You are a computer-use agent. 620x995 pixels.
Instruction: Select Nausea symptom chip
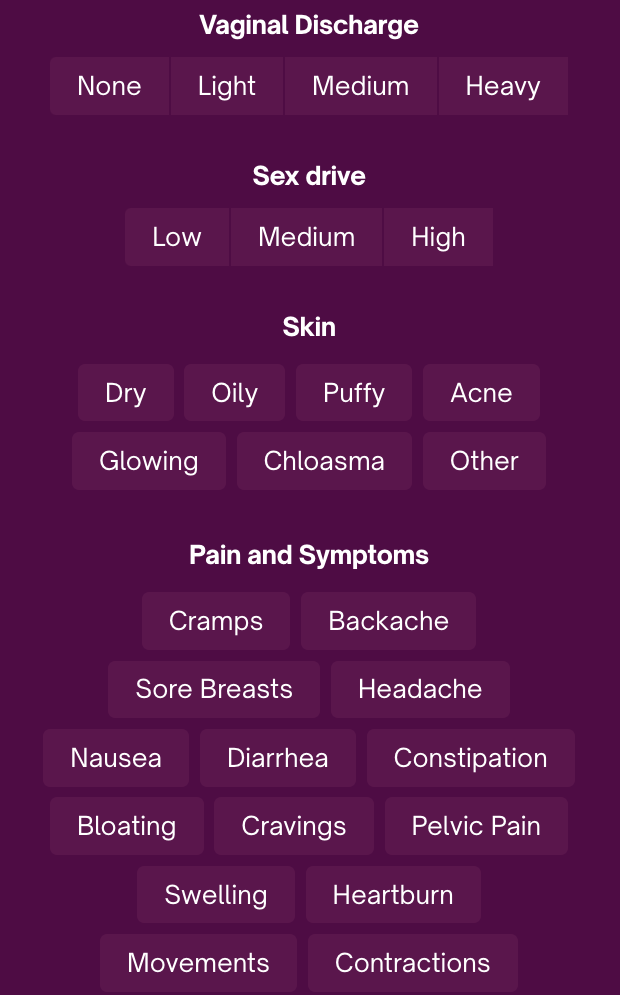click(116, 758)
